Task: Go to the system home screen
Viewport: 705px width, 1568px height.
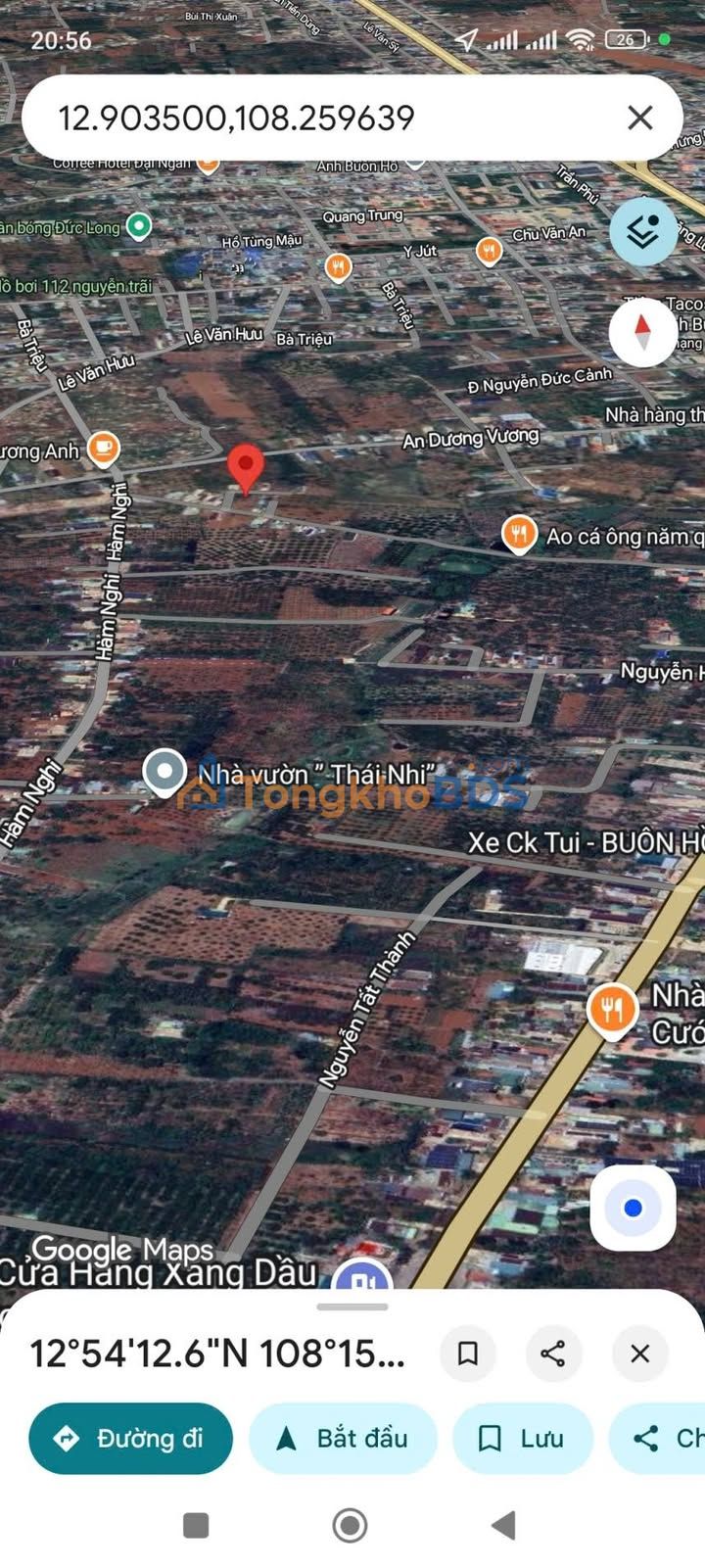Action: tap(350, 1524)
